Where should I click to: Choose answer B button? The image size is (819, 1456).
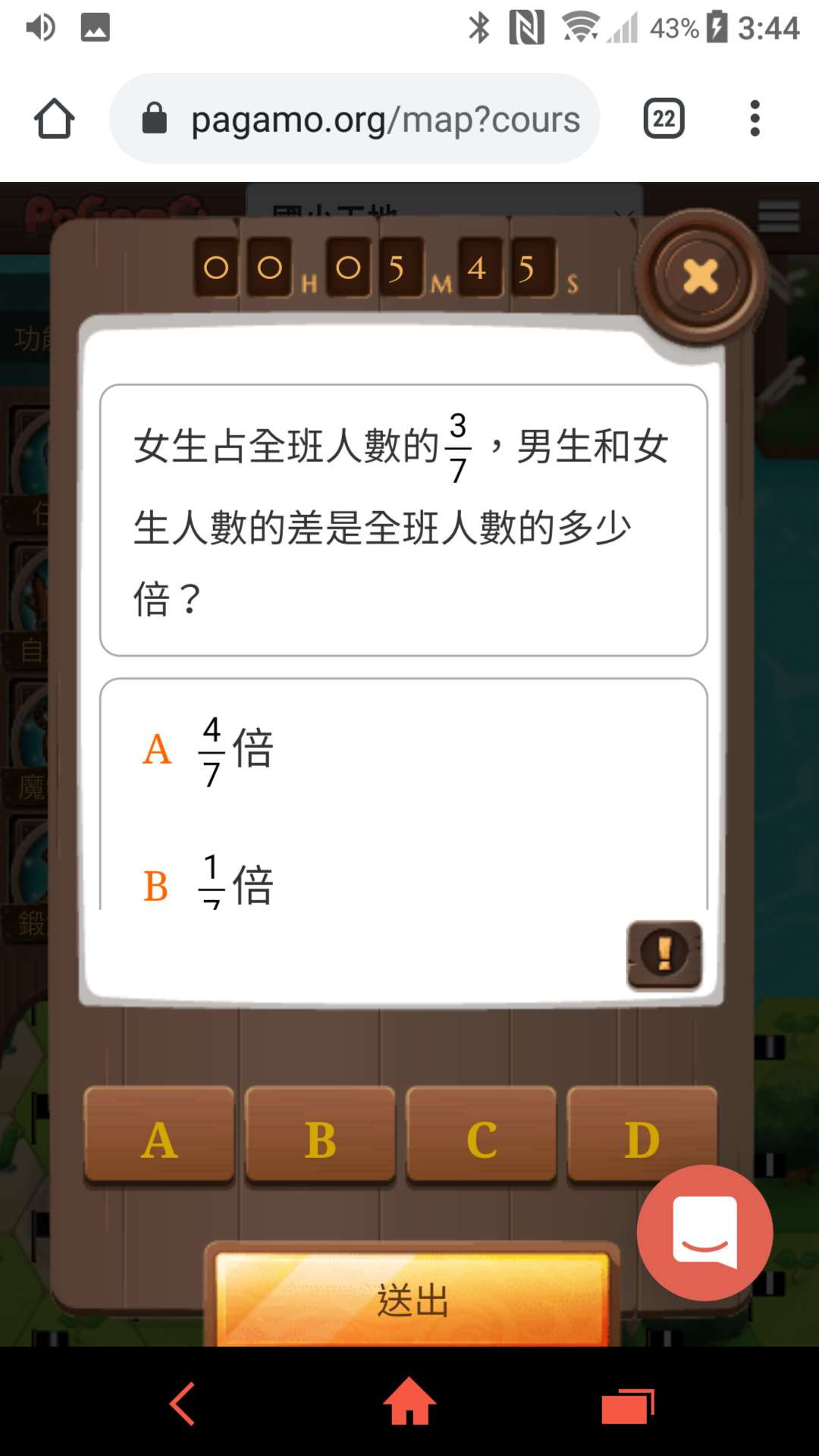tap(321, 1135)
